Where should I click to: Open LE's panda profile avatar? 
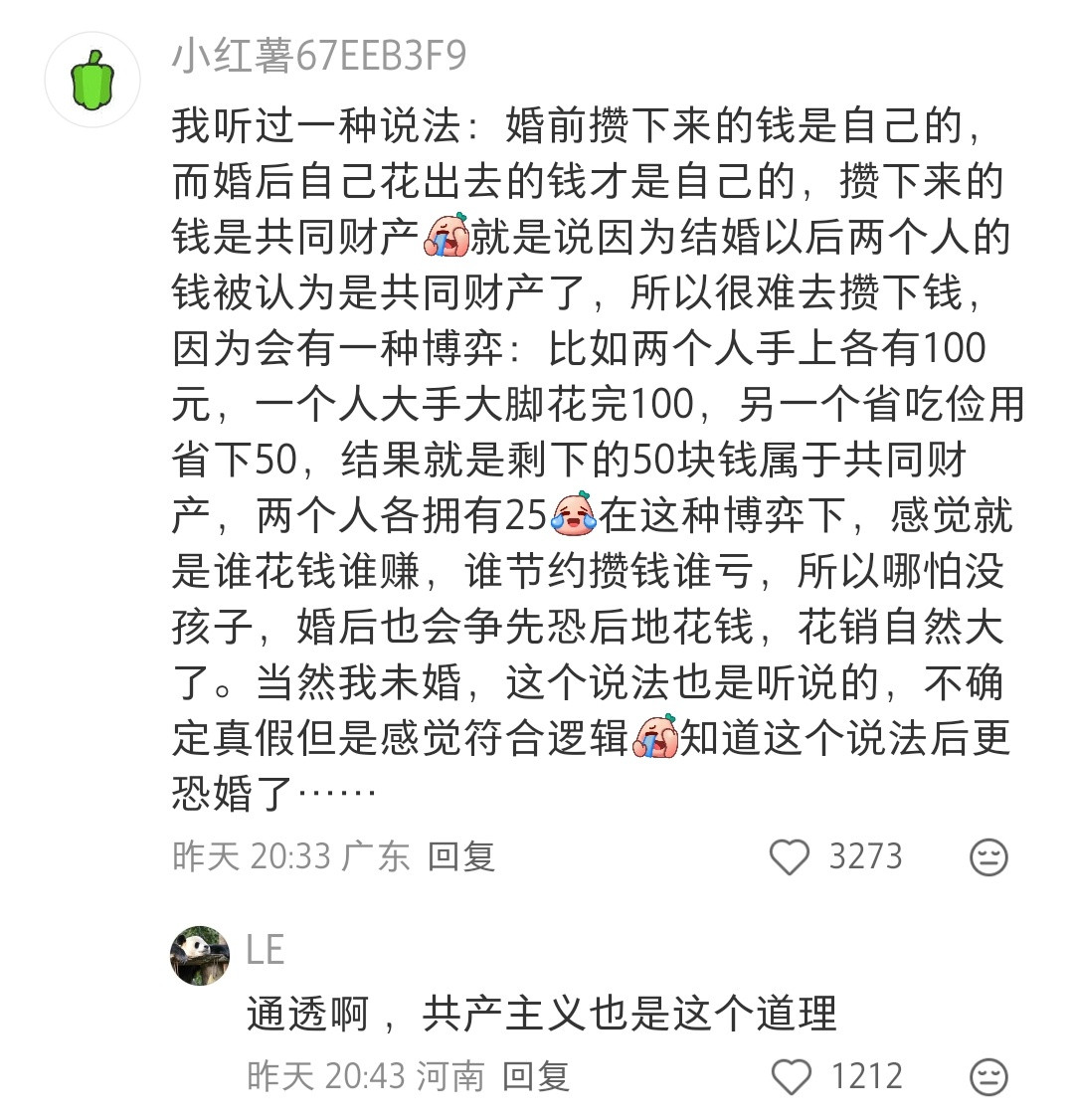(x=201, y=952)
